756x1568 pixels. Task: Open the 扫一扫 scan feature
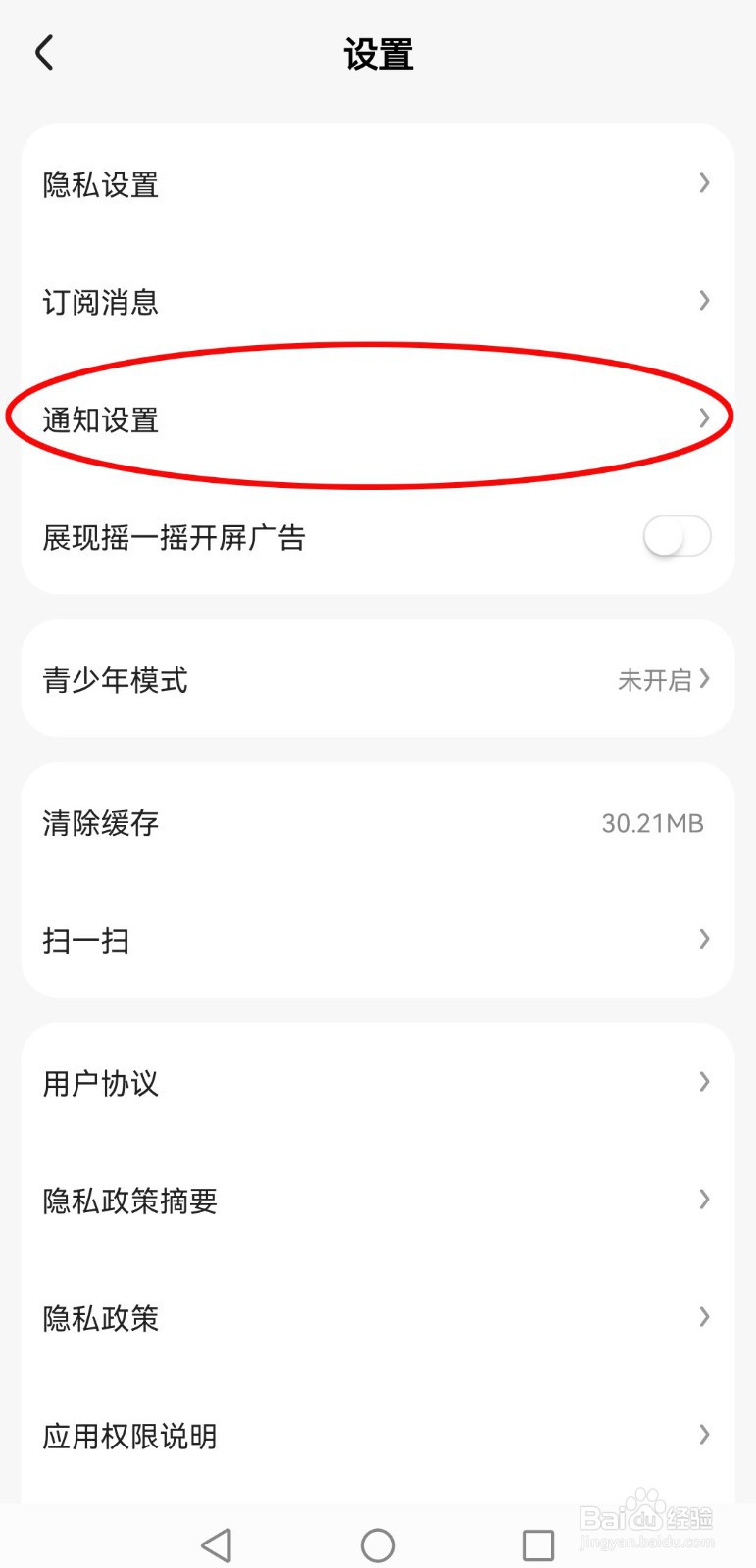378,939
